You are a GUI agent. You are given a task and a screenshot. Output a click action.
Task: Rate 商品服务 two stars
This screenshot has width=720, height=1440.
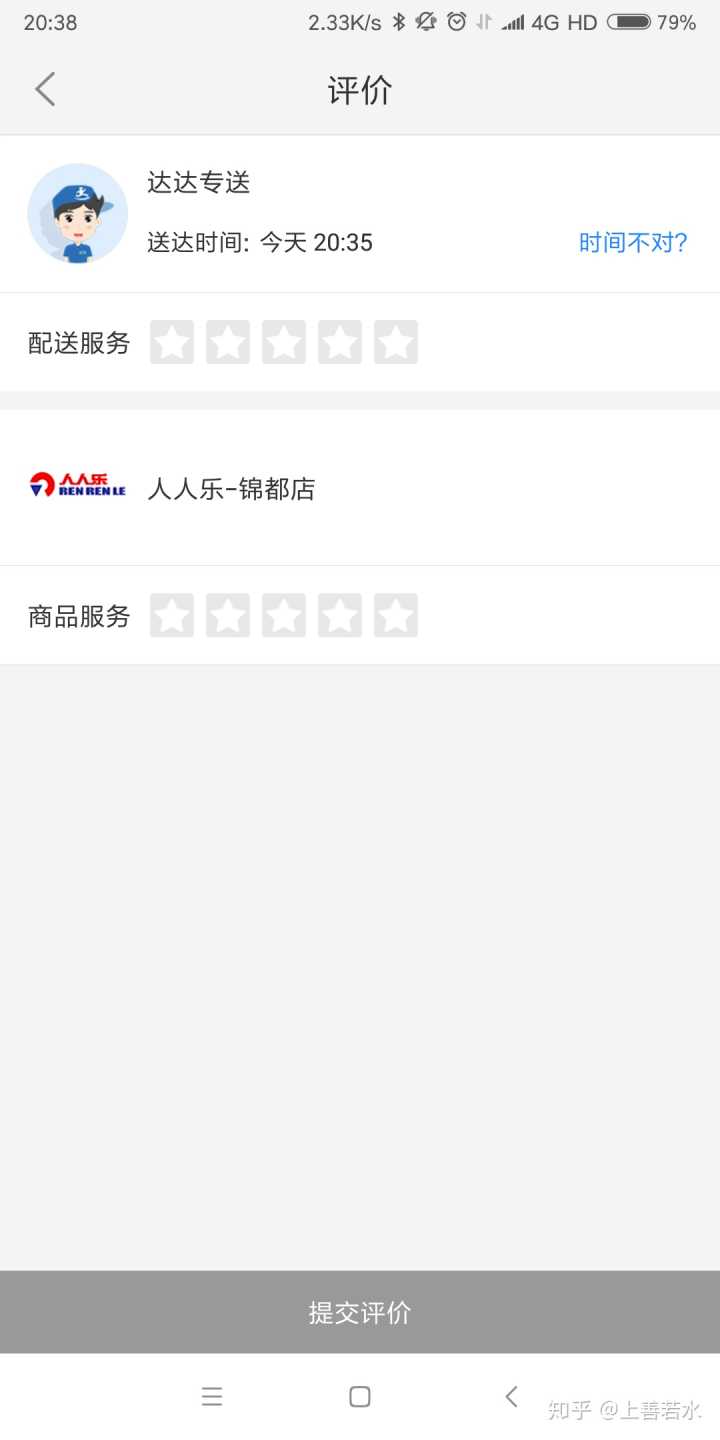tap(228, 615)
